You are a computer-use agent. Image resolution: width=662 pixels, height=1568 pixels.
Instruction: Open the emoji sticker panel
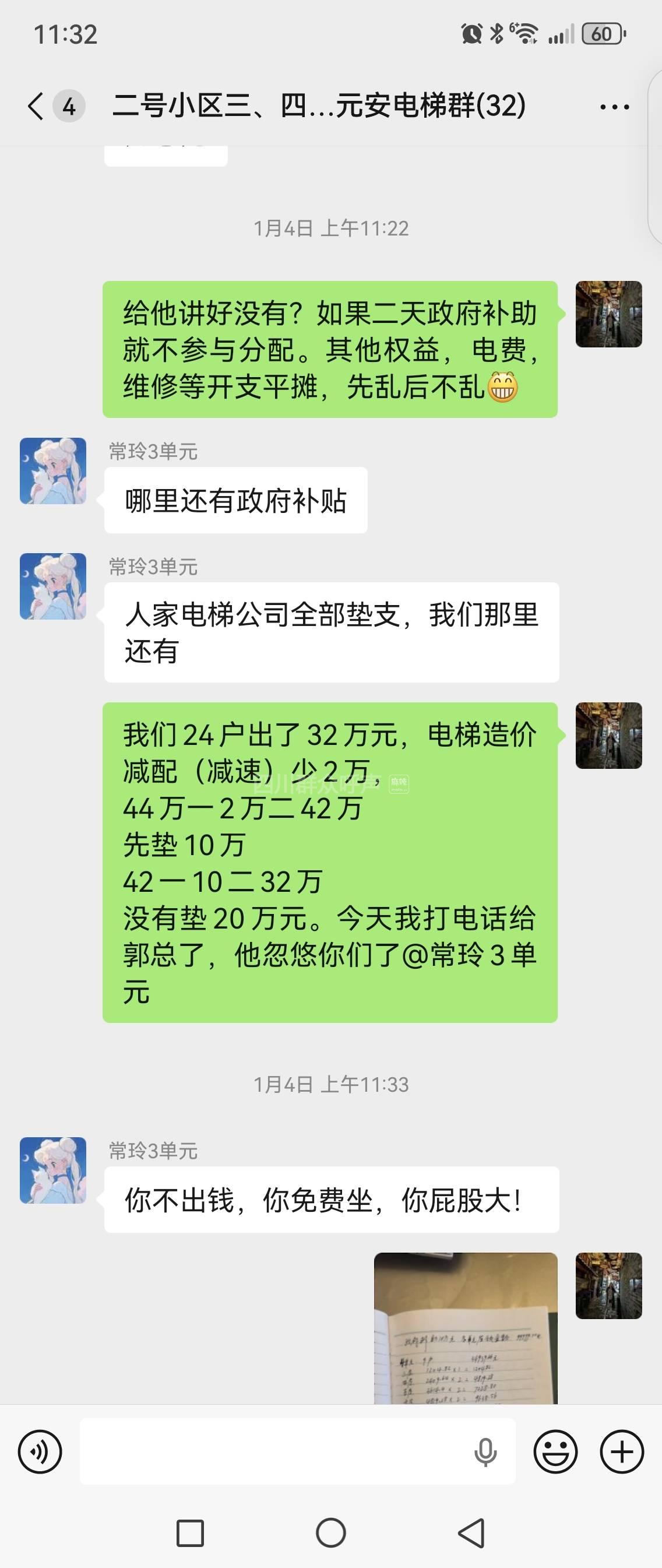pyautogui.click(x=555, y=1452)
